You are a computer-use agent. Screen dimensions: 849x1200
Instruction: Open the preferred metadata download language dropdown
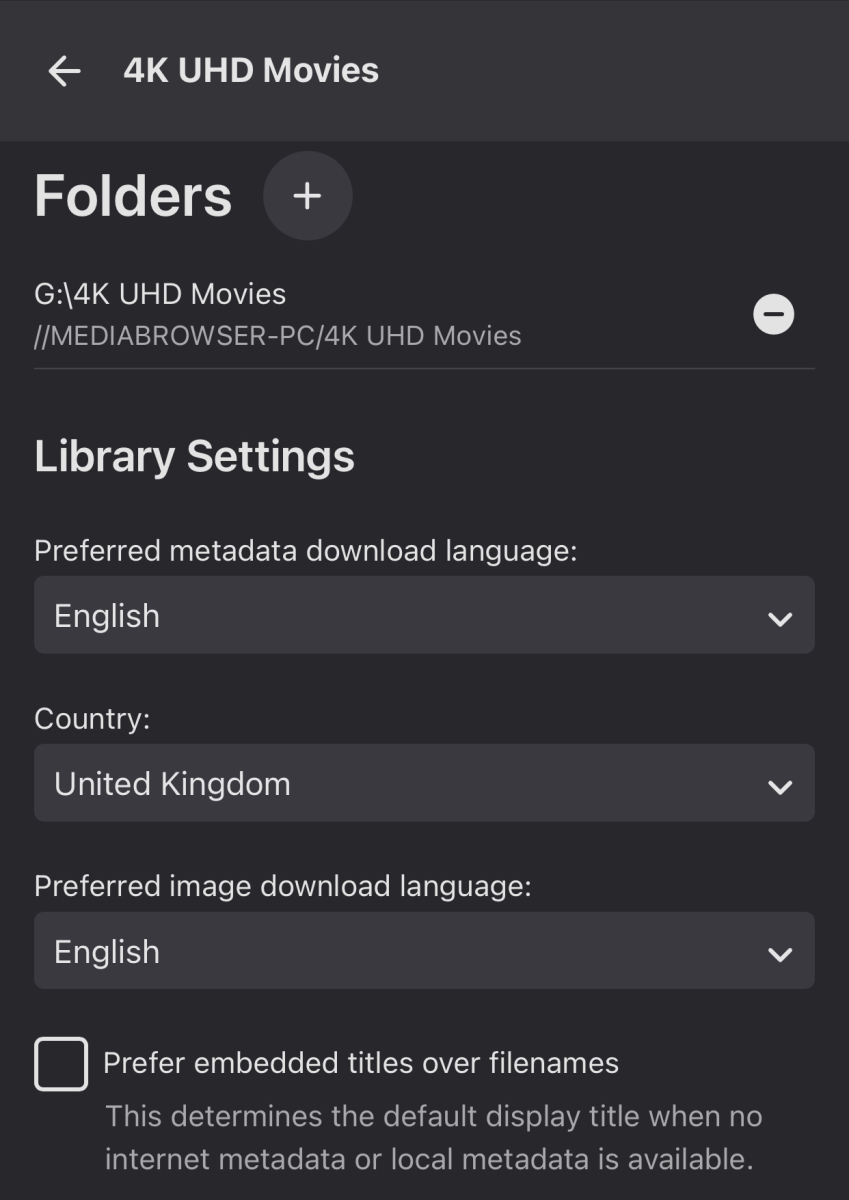coord(424,615)
